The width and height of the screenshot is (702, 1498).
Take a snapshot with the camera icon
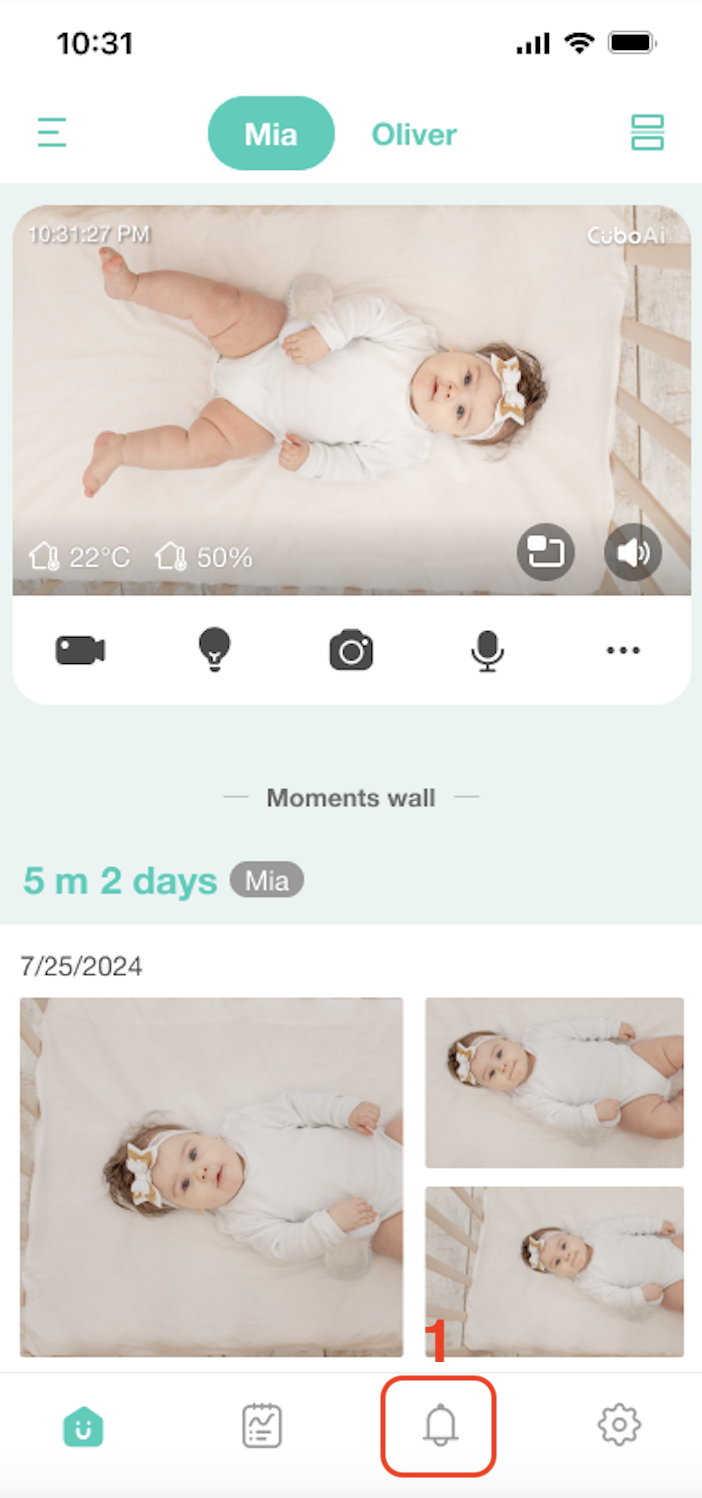click(x=351, y=651)
